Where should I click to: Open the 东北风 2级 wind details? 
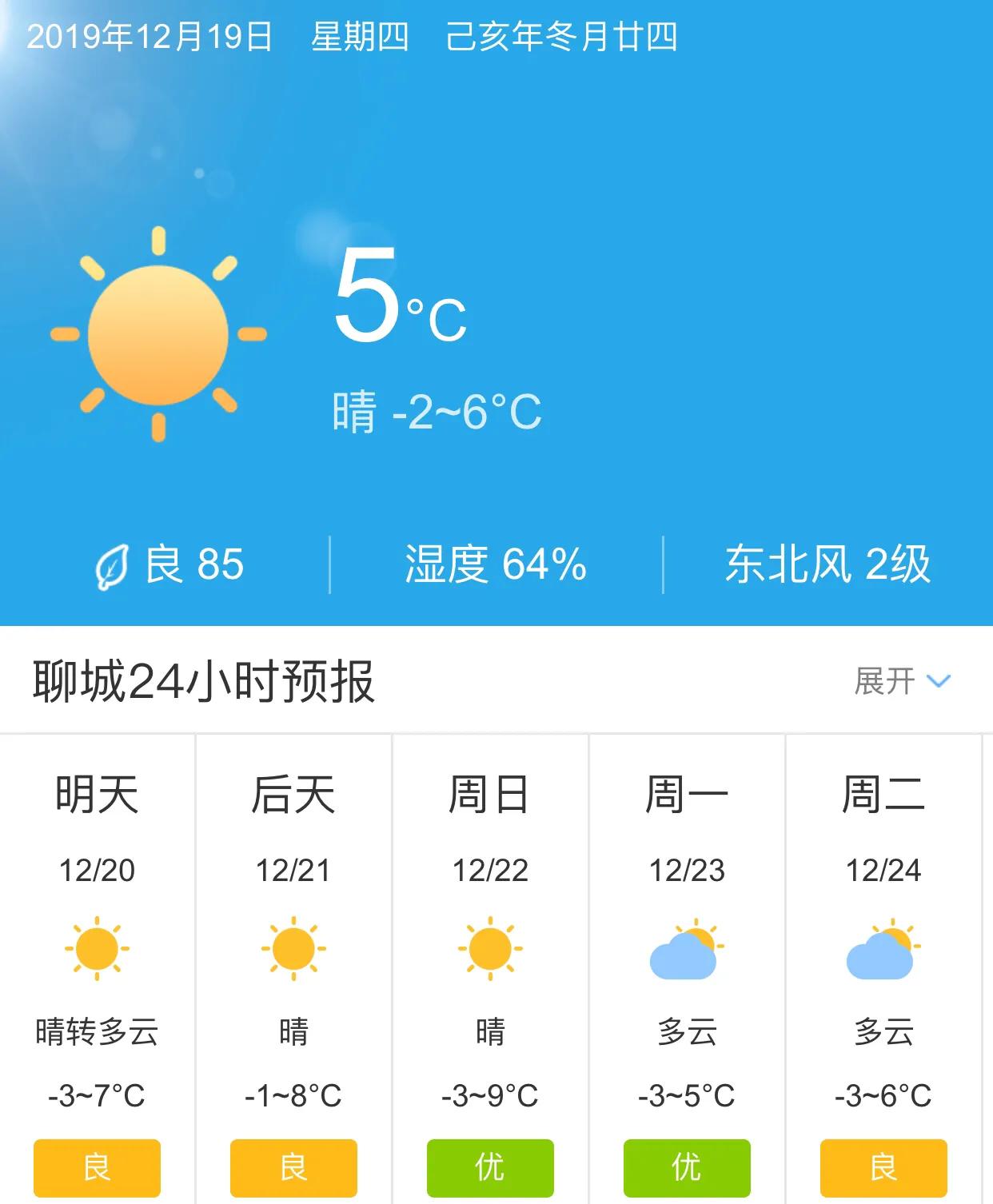click(x=827, y=565)
